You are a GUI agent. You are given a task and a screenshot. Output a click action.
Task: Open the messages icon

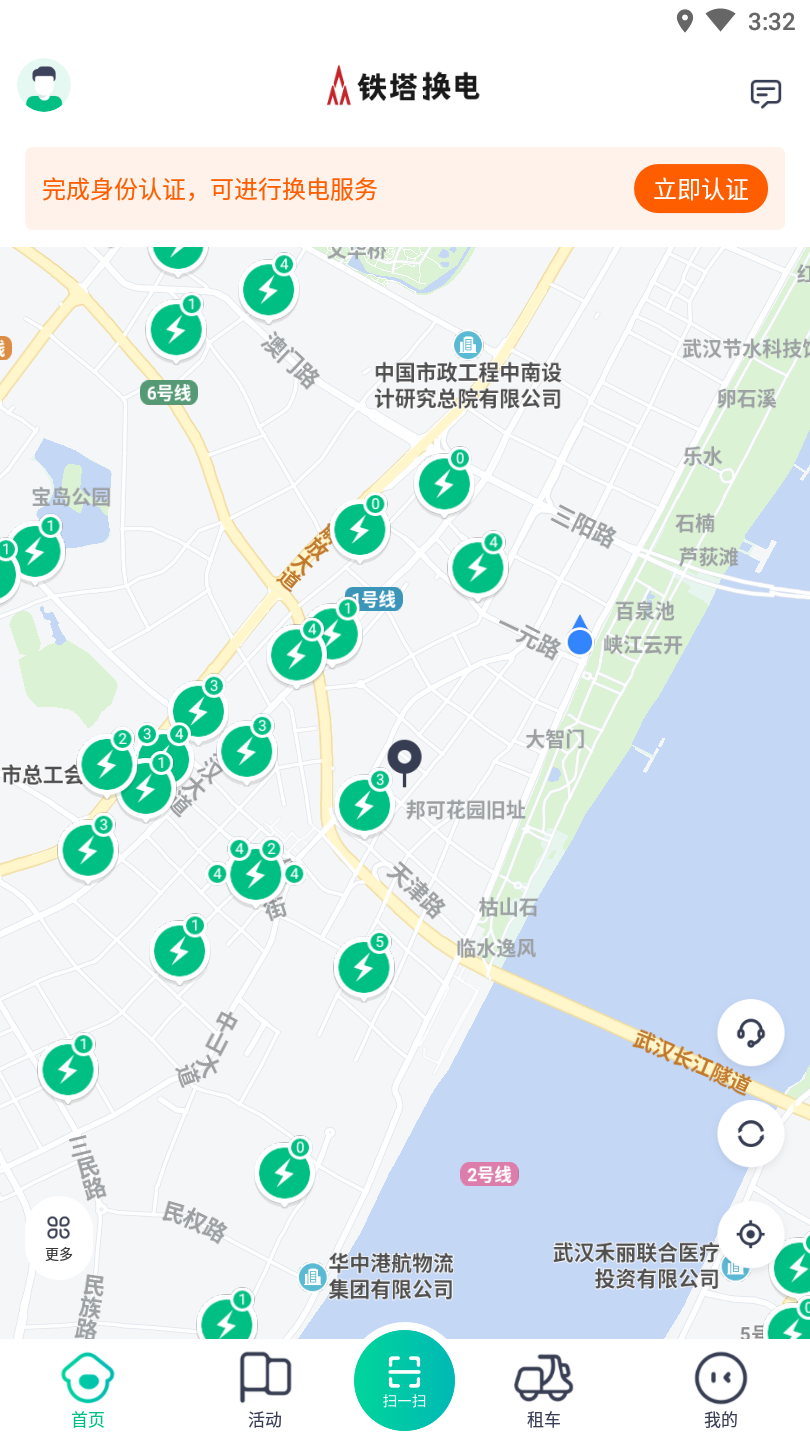pyautogui.click(x=765, y=94)
